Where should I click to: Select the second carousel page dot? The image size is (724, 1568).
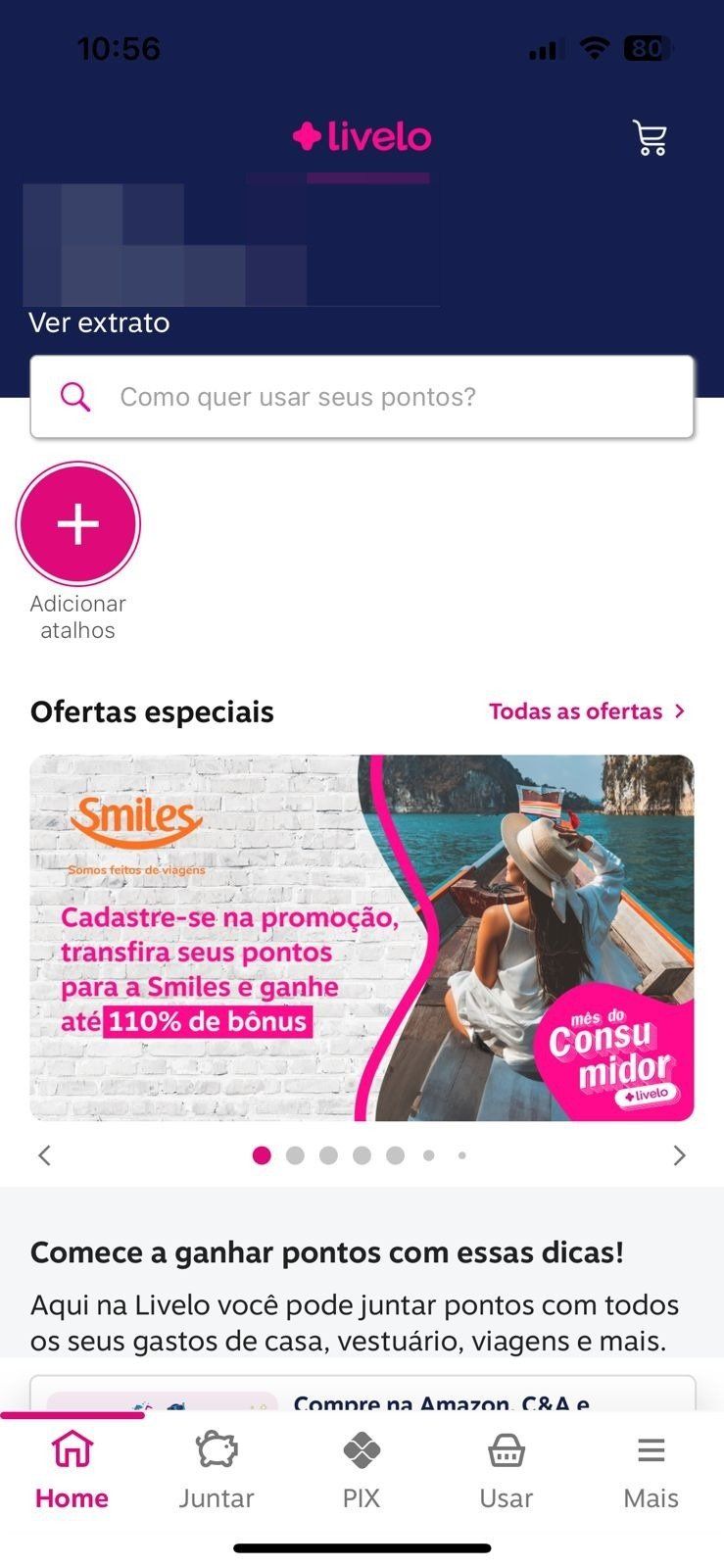(x=295, y=1155)
